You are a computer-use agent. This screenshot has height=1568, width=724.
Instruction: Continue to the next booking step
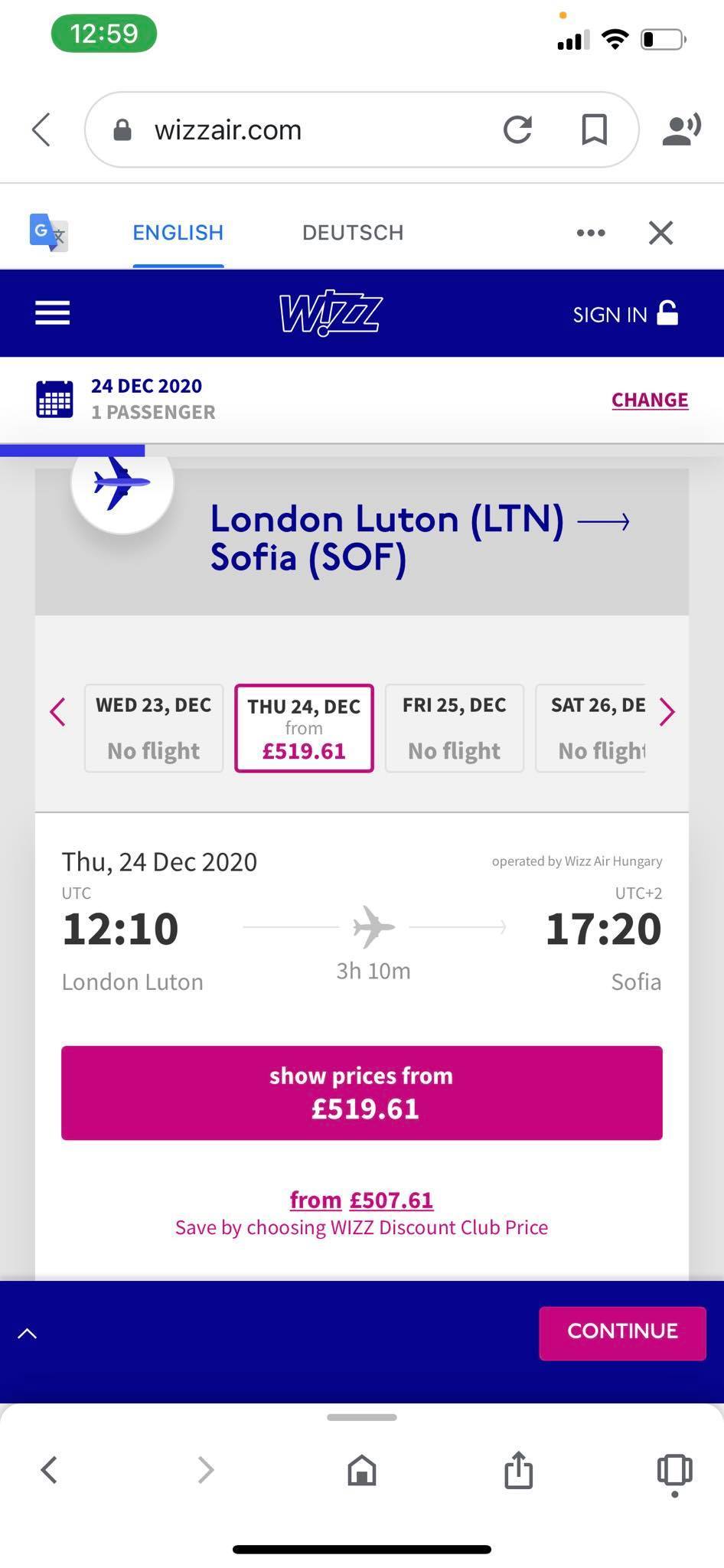tap(622, 1333)
